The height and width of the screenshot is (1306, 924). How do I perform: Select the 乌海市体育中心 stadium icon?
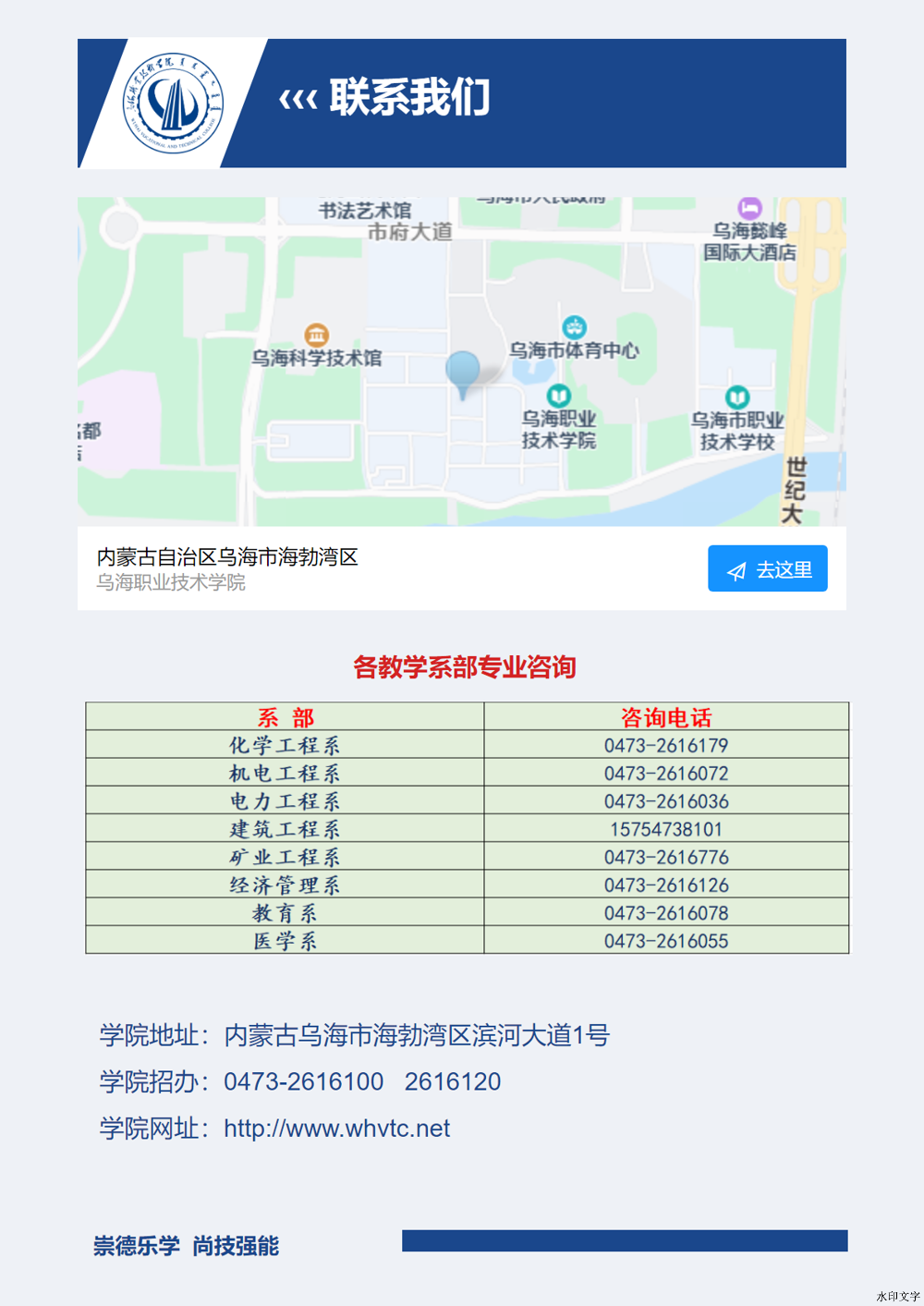[576, 327]
